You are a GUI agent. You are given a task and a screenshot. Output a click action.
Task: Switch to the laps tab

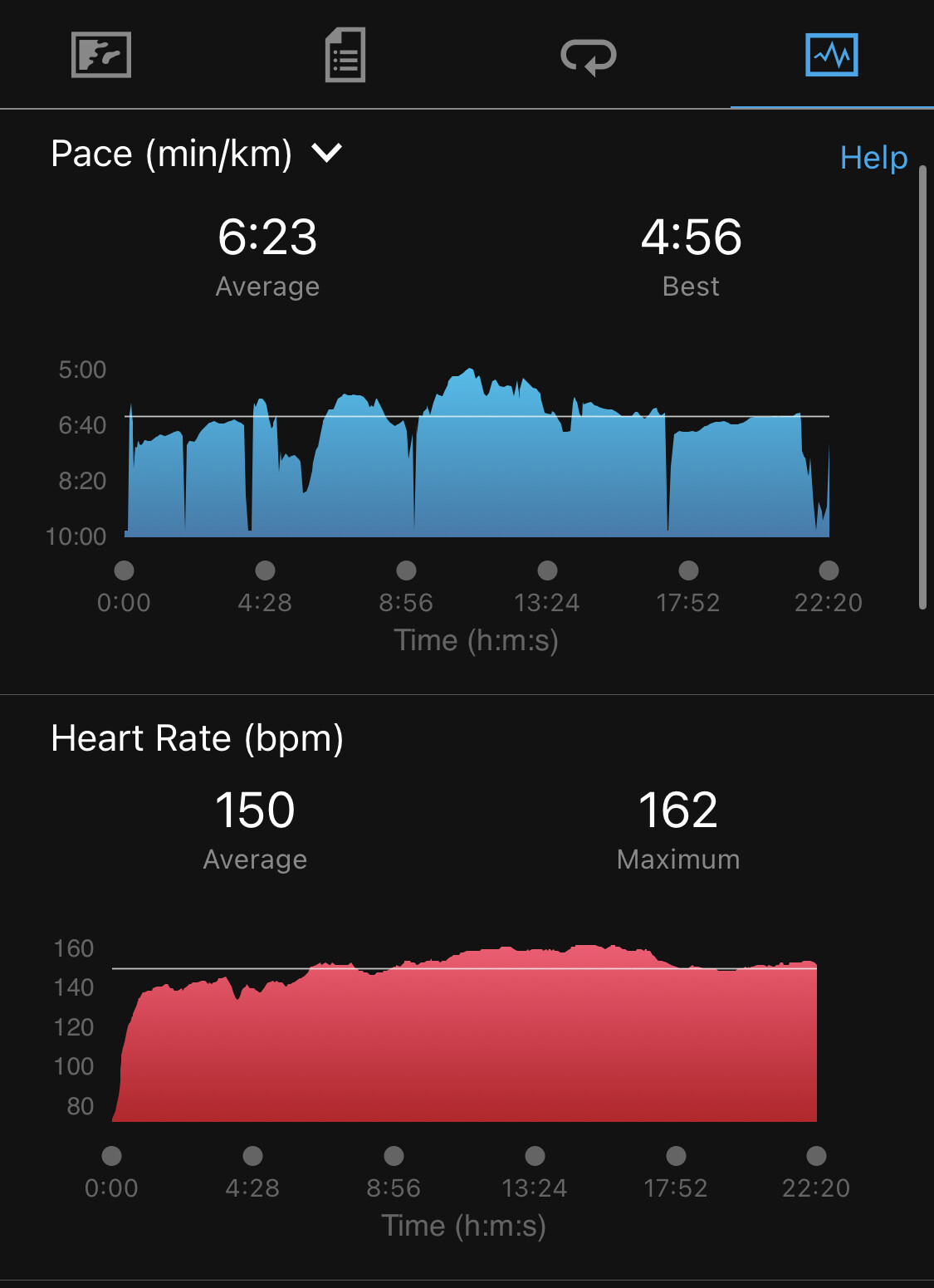point(589,57)
